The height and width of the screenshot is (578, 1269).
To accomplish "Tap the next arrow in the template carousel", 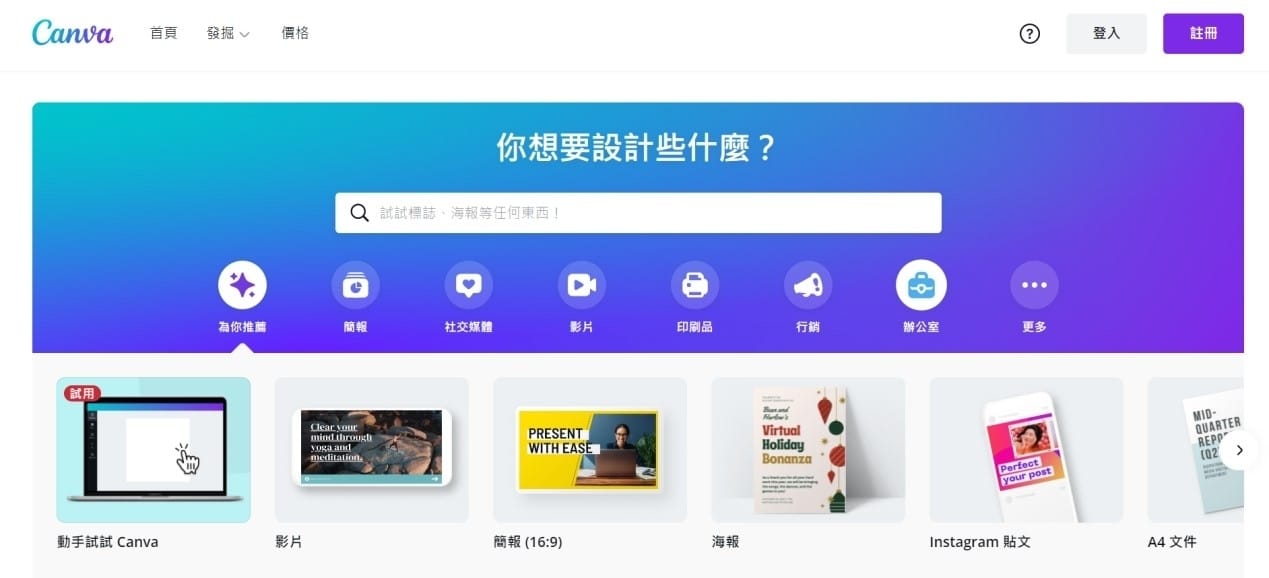I will [1240, 450].
